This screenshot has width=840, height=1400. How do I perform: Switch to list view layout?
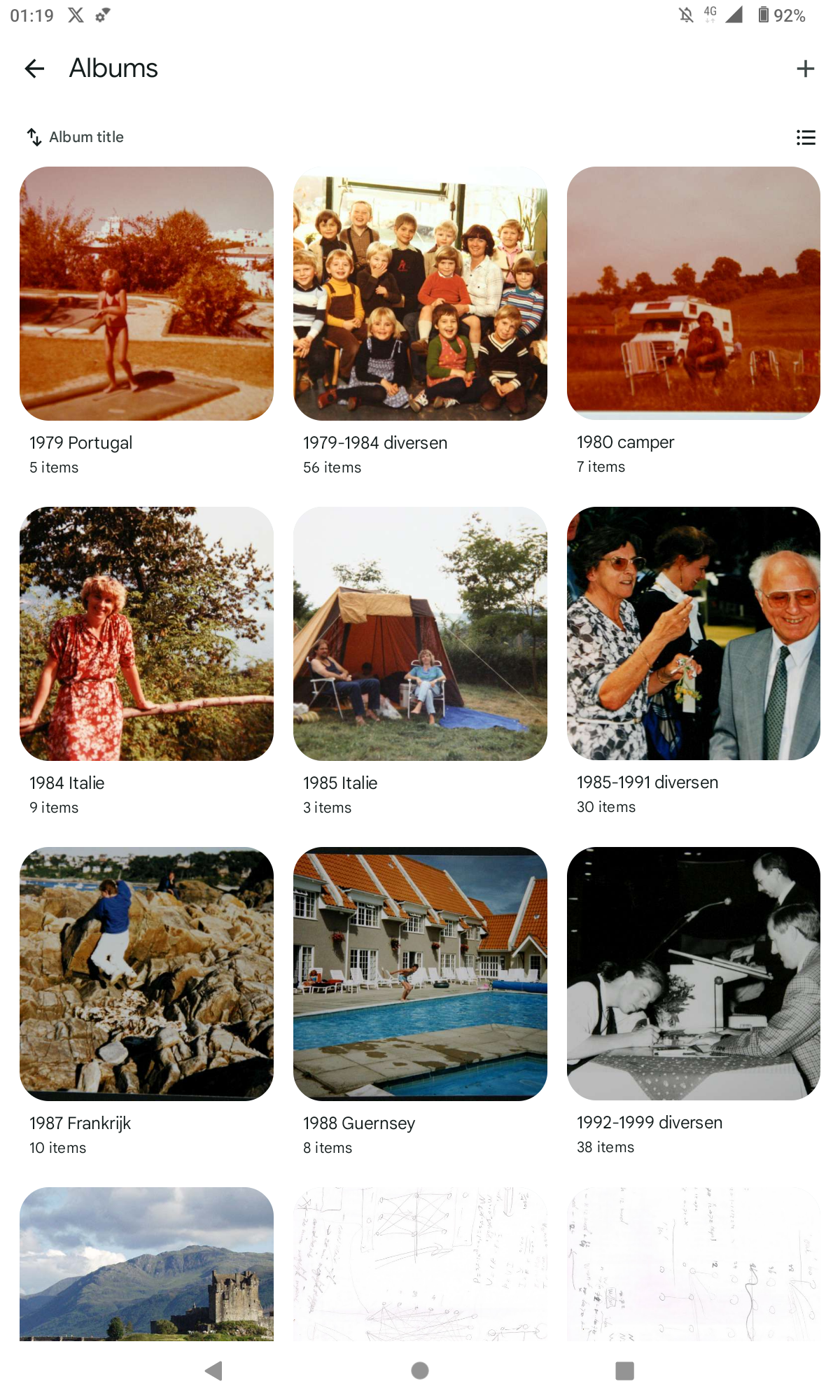point(806,137)
